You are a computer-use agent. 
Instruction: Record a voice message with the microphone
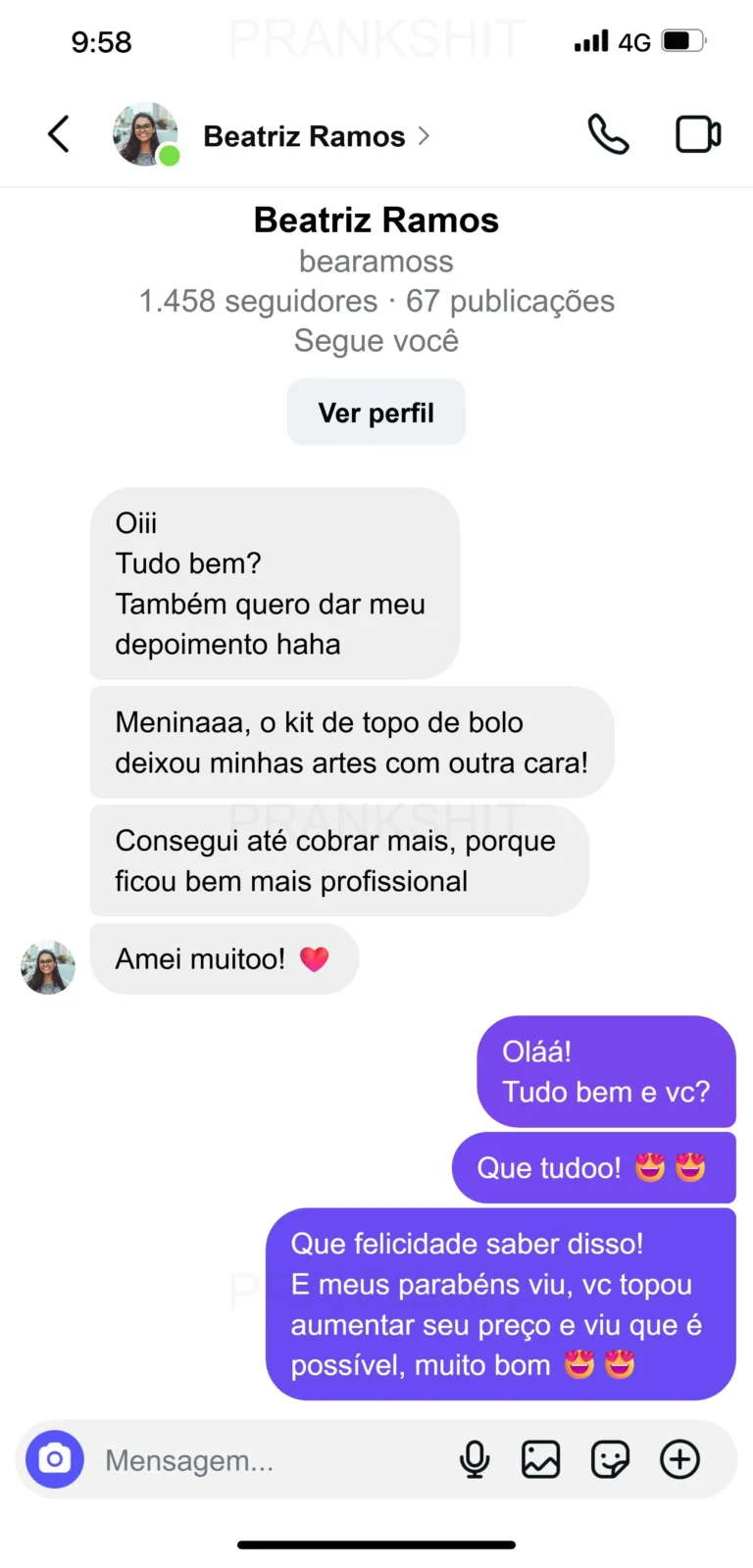click(x=475, y=1459)
